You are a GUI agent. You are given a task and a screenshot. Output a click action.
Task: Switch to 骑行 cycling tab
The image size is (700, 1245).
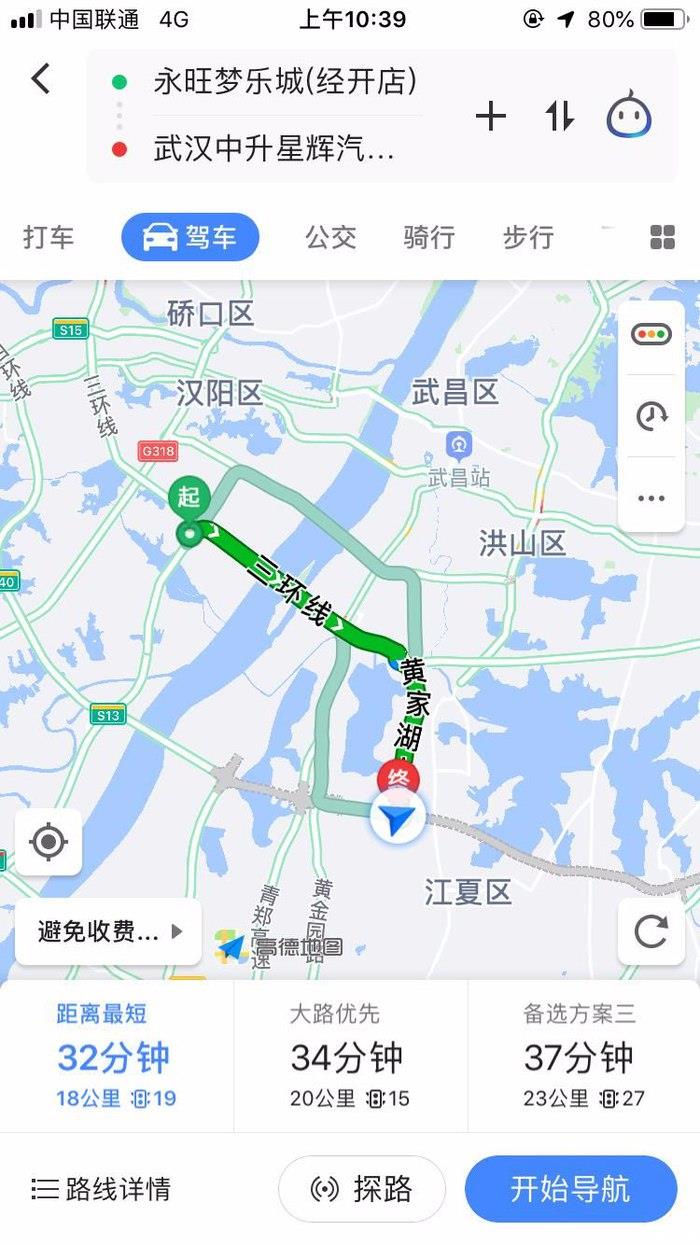pyautogui.click(x=429, y=237)
